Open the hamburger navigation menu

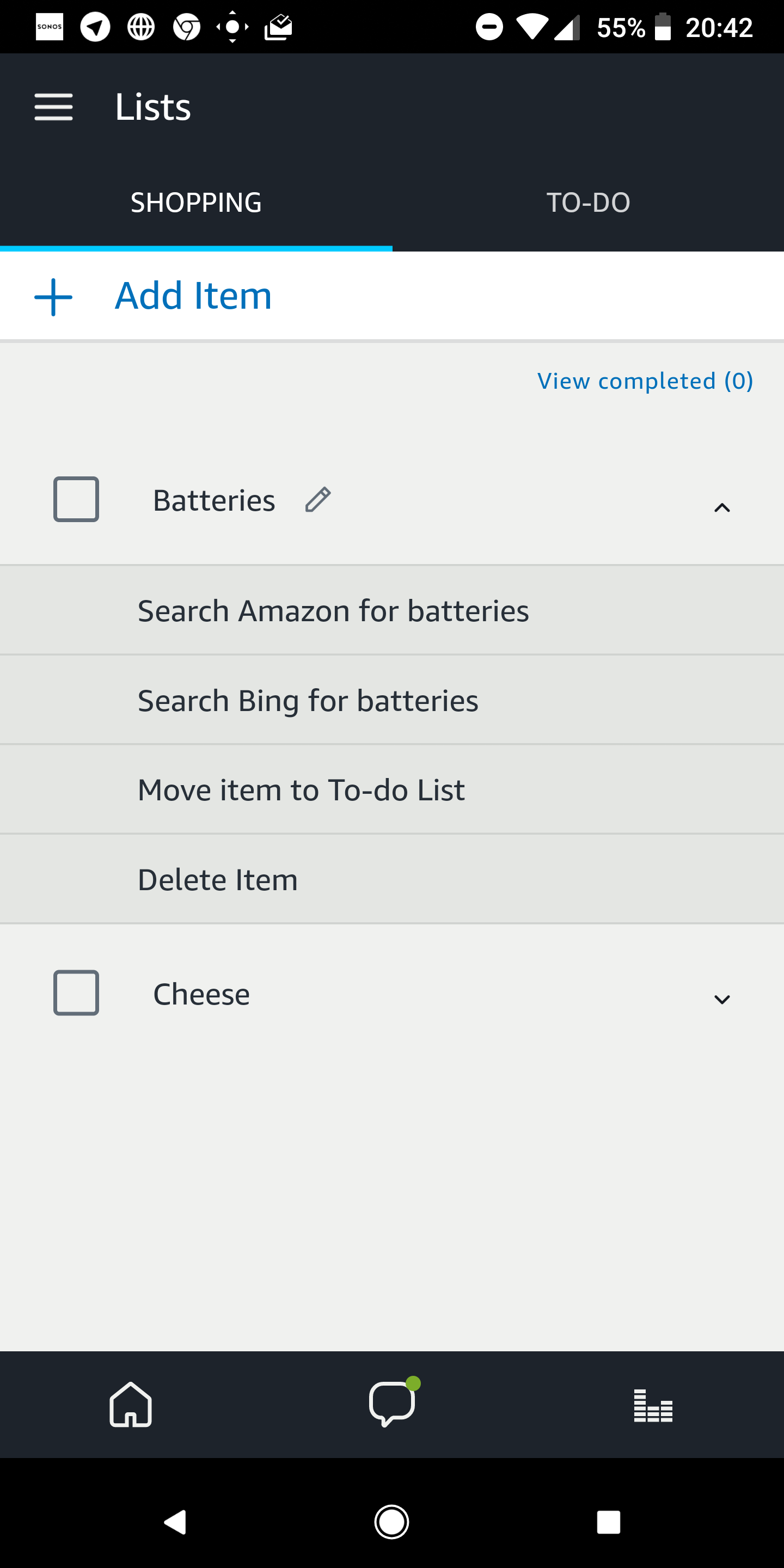[x=53, y=107]
